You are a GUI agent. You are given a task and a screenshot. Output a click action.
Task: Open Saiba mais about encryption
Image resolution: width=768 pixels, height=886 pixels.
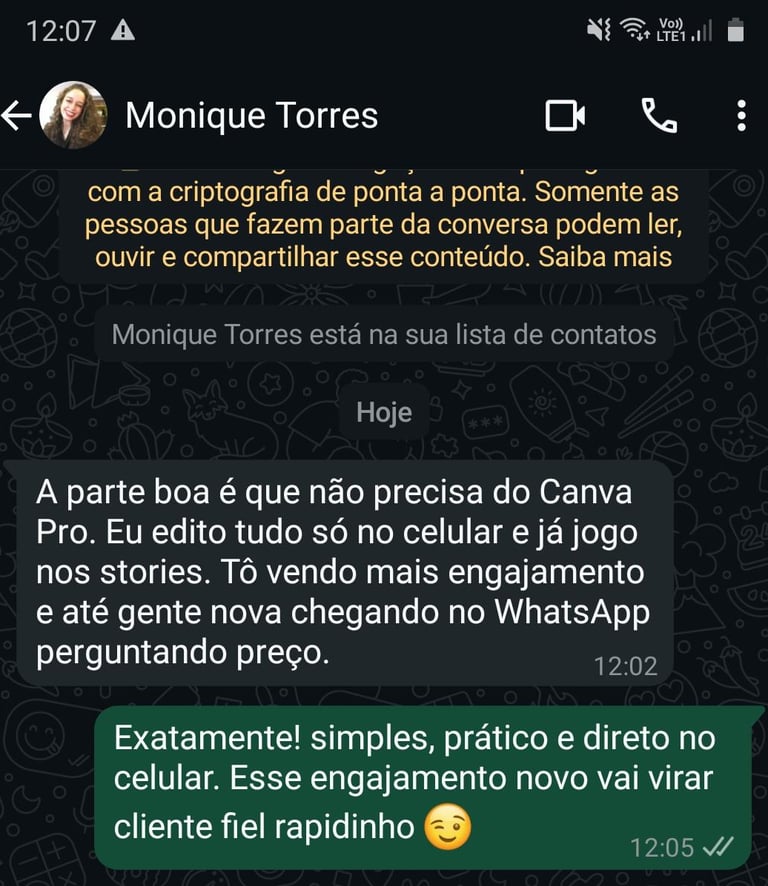click(x=605, y=256)
